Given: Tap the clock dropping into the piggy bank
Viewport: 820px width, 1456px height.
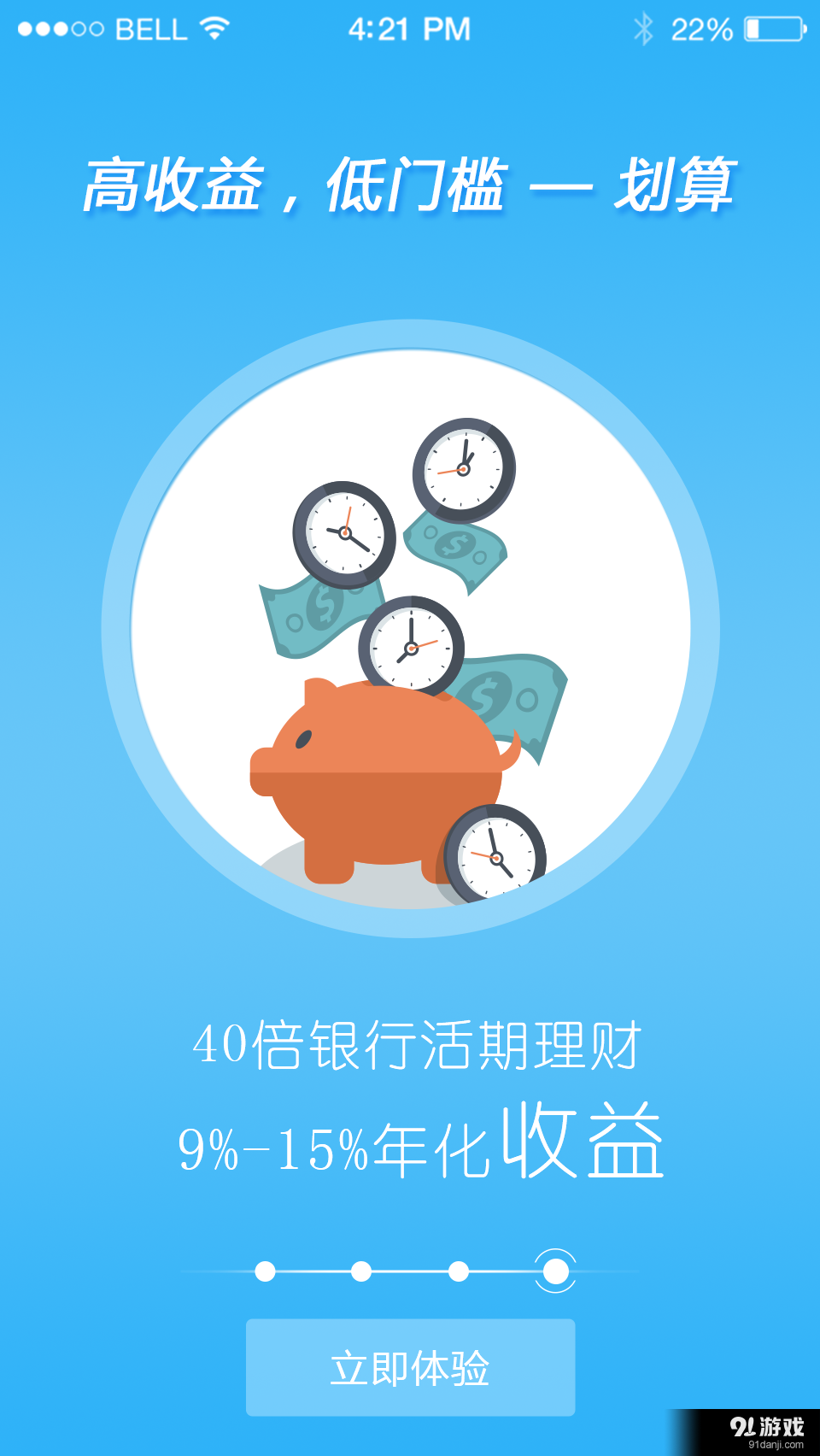Looking at the screenshot, I should pyautogui.click(x=410, y=649).
